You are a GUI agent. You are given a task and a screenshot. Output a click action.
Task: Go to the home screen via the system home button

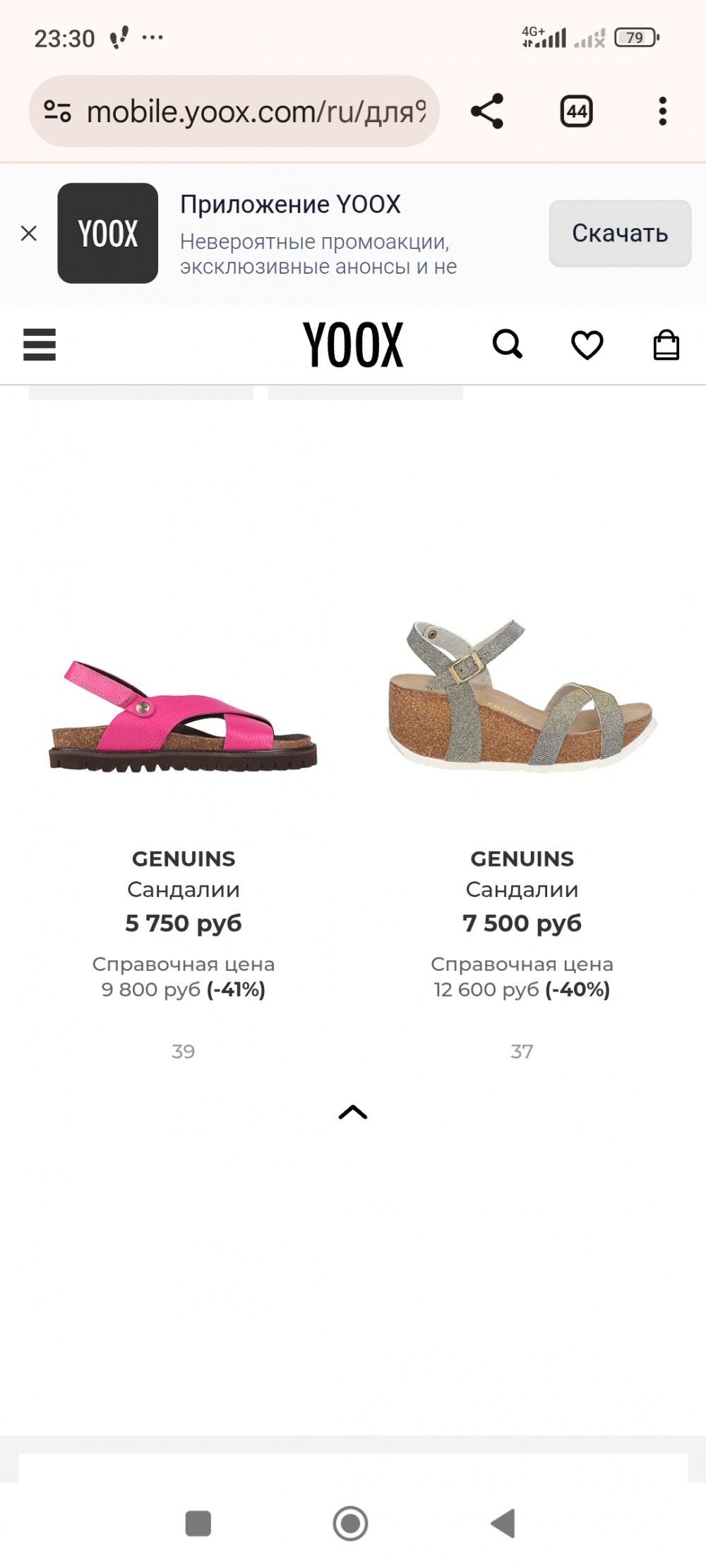point(350,1523)
